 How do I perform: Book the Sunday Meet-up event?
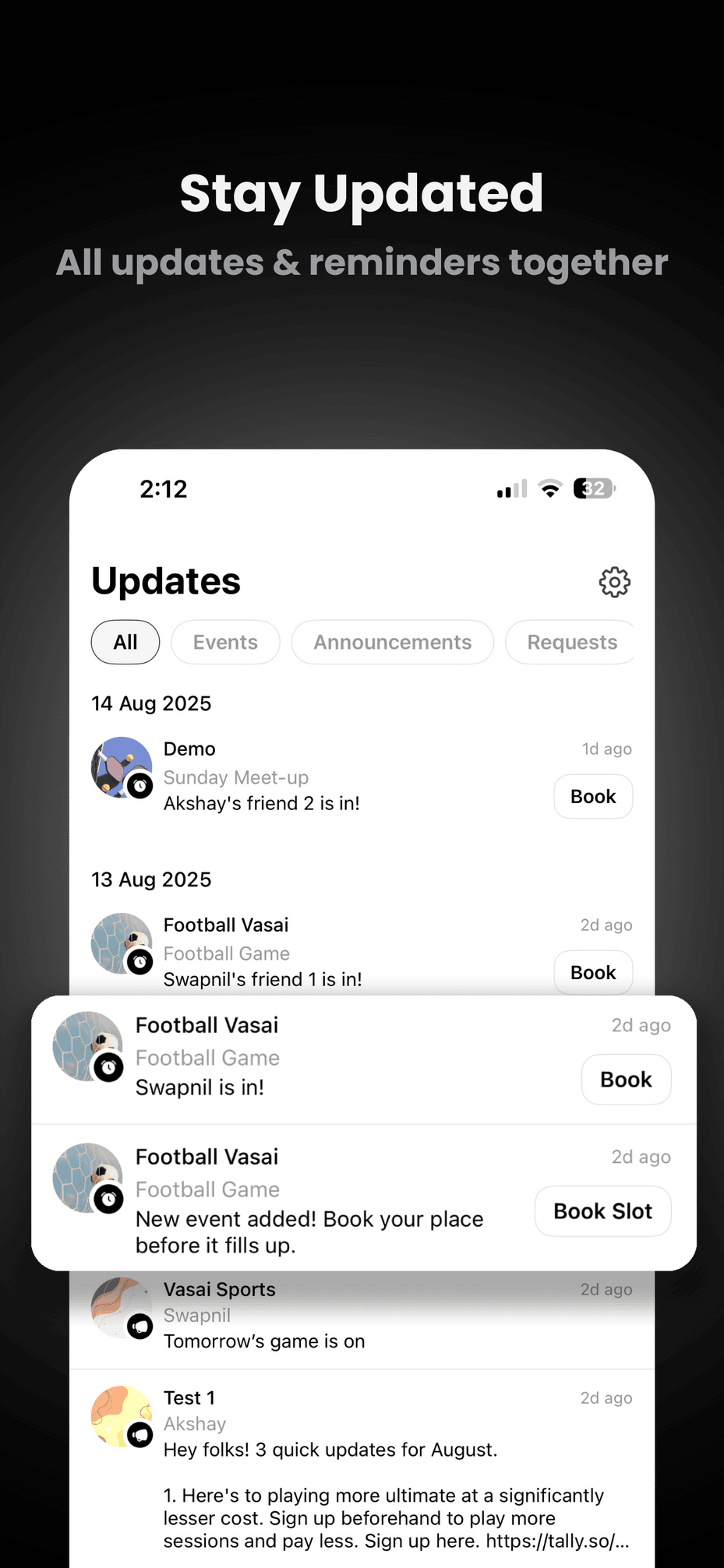pyautogui.click(x=592, y=796)
